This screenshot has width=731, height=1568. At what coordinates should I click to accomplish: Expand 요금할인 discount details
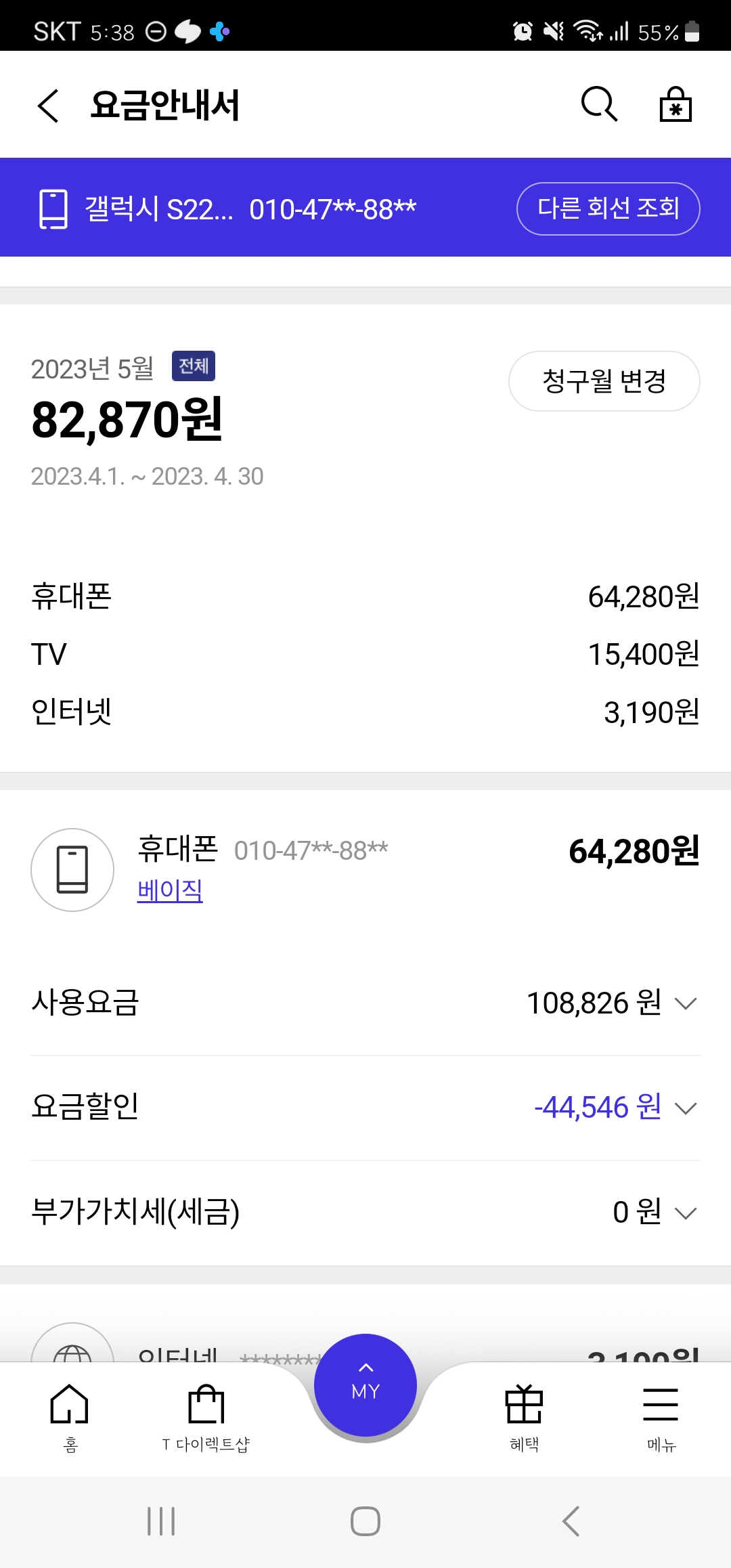[x=686, y=1108]
